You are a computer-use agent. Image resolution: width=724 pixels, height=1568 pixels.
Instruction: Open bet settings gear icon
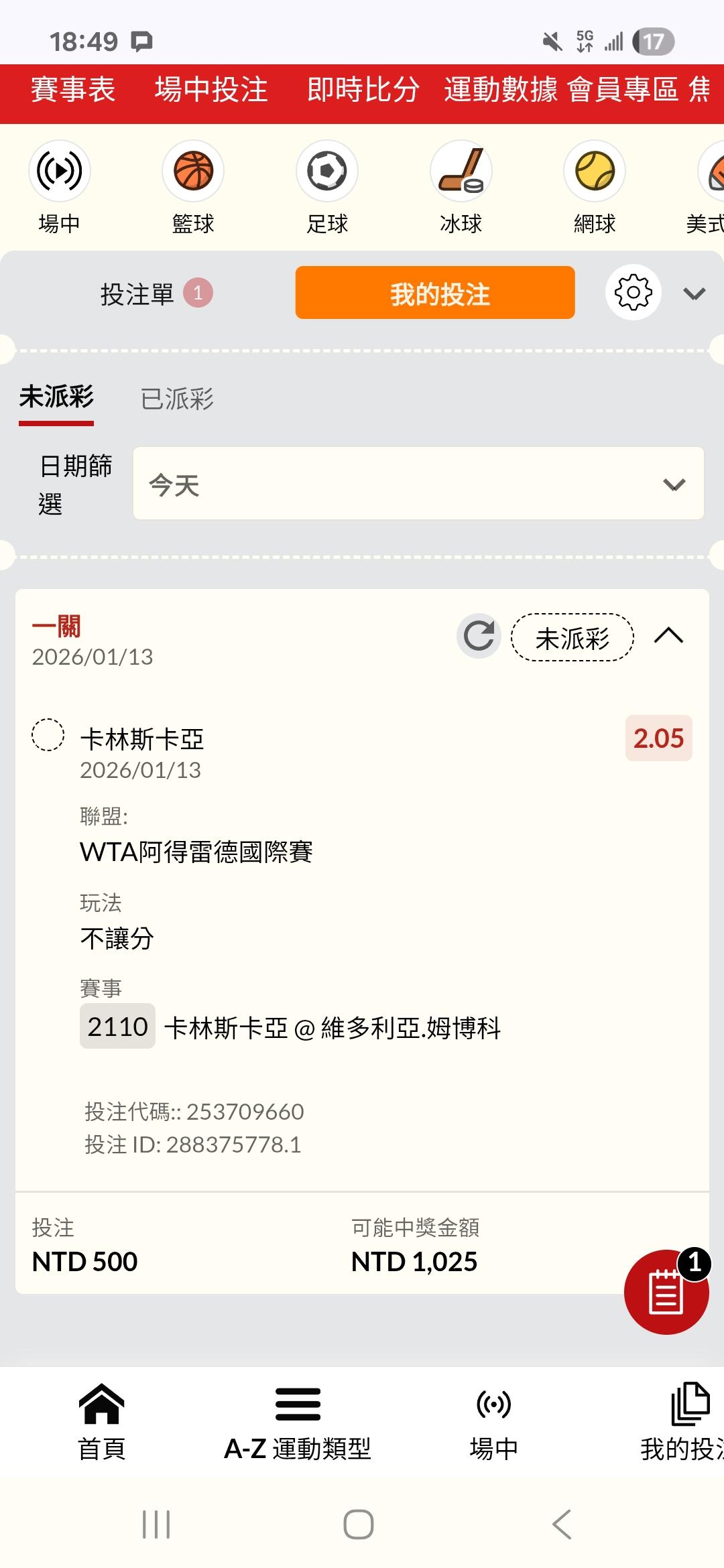[x=633, y=292]
